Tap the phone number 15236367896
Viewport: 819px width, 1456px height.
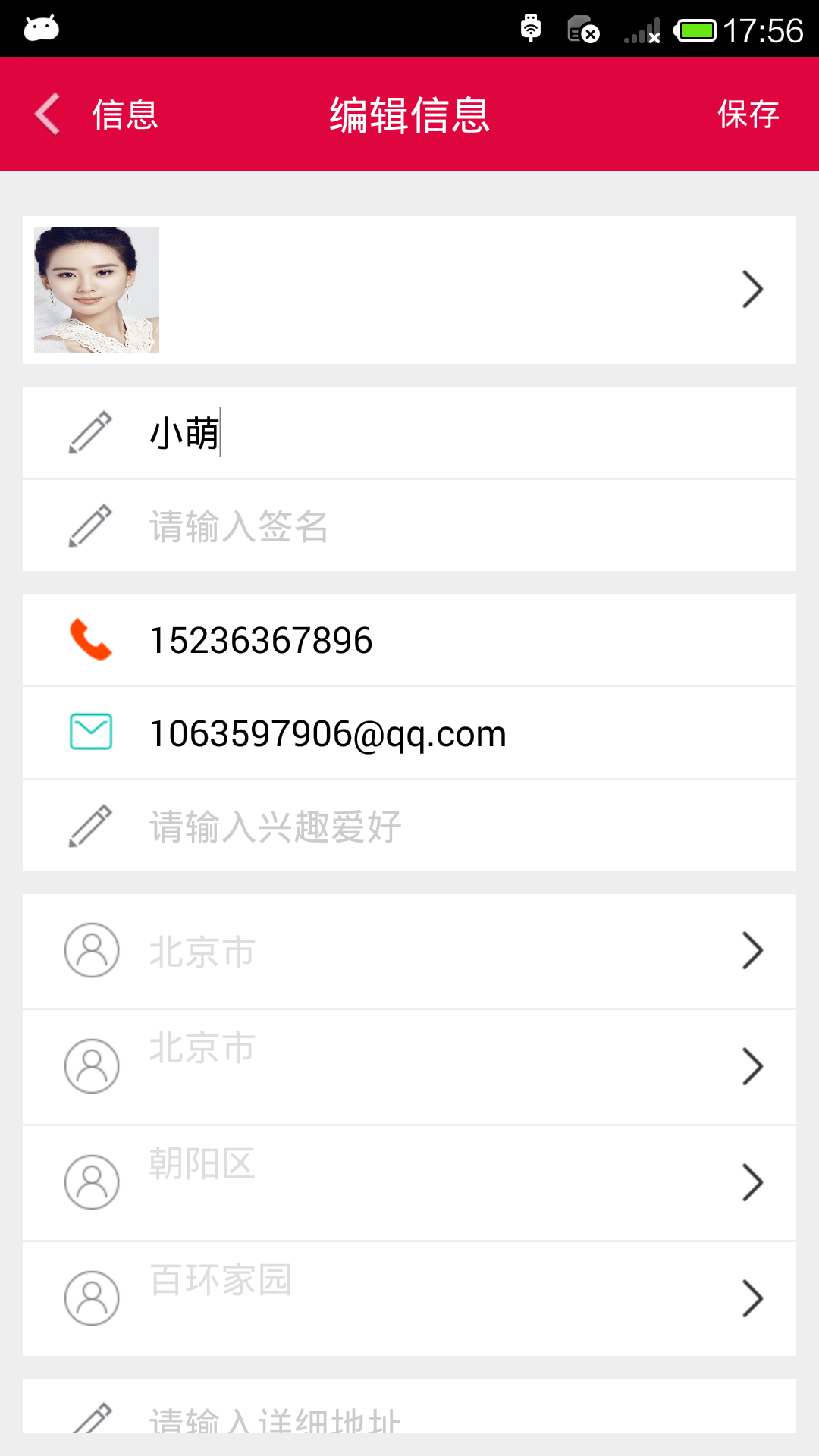259,639
